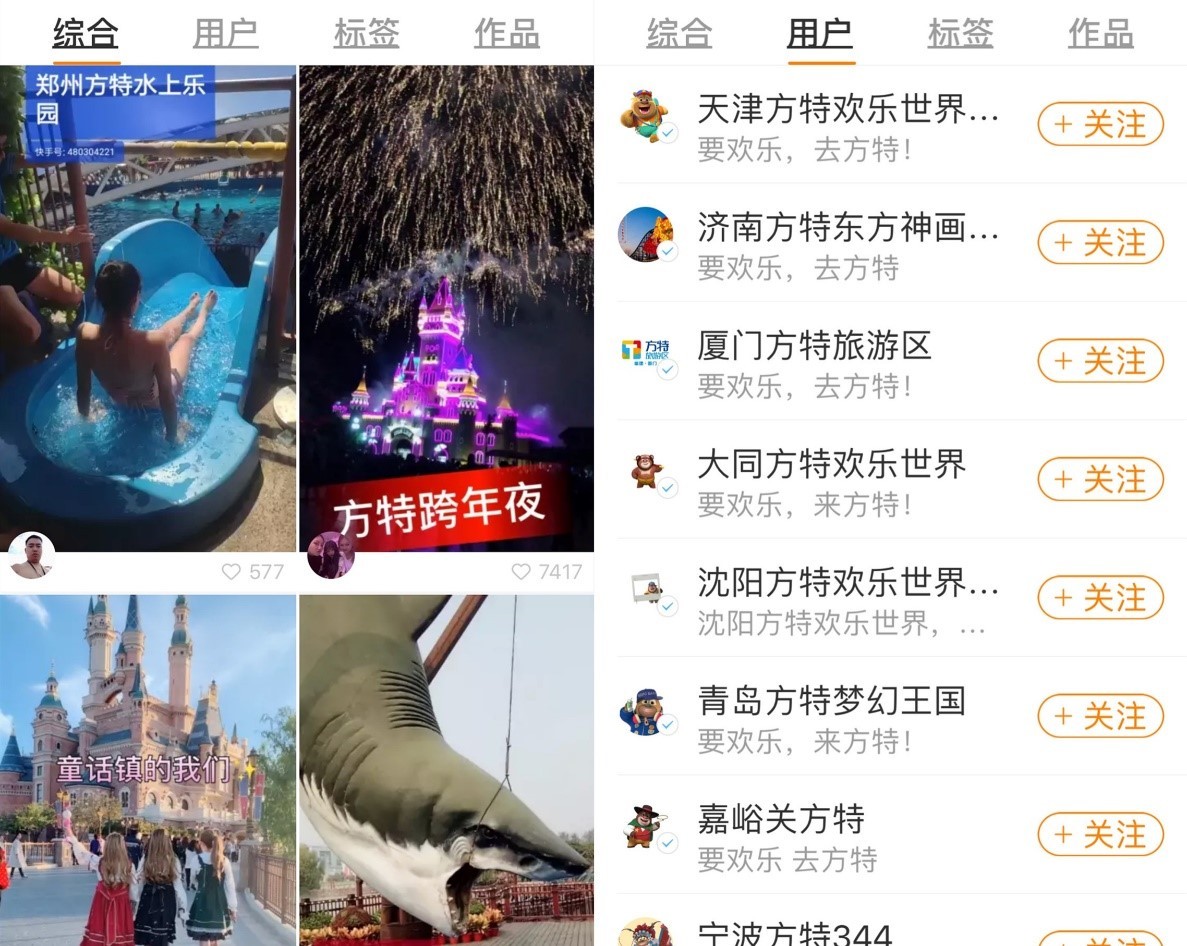Like the video with 577 likes
Viewport: 1187px width, 946px height.
(231, 572)
